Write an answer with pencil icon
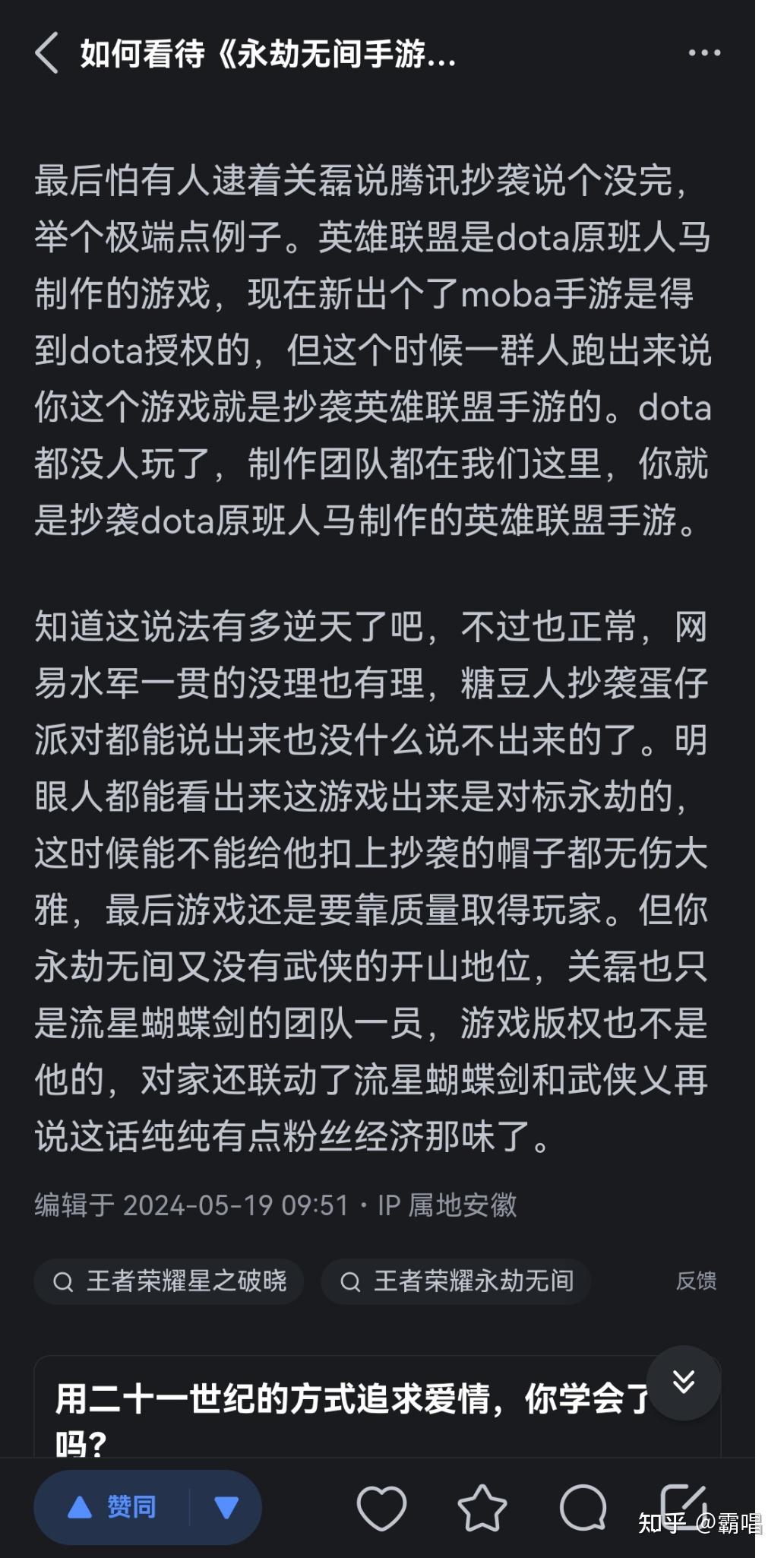 pyautogui.click(x=682, y=1505)
